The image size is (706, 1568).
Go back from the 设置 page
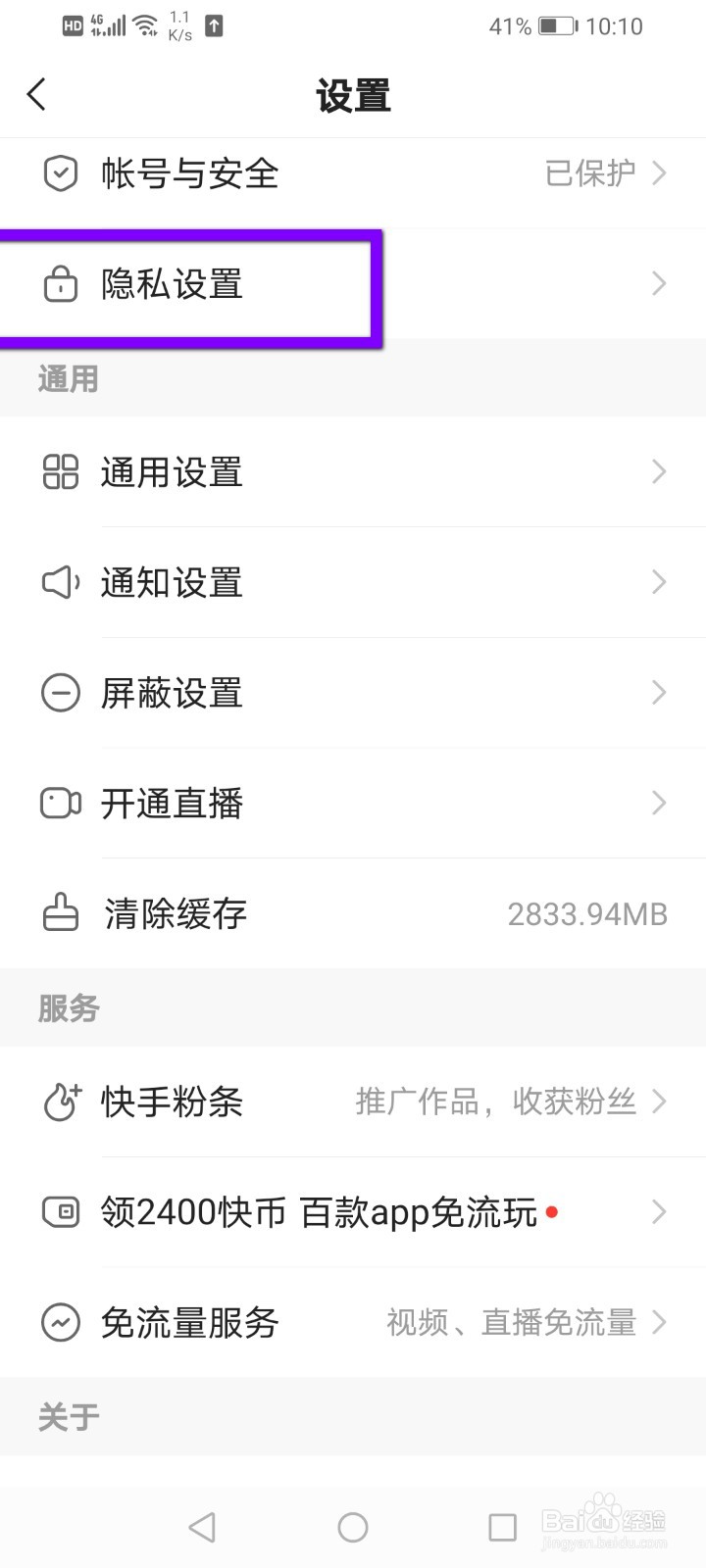(37, 95)
